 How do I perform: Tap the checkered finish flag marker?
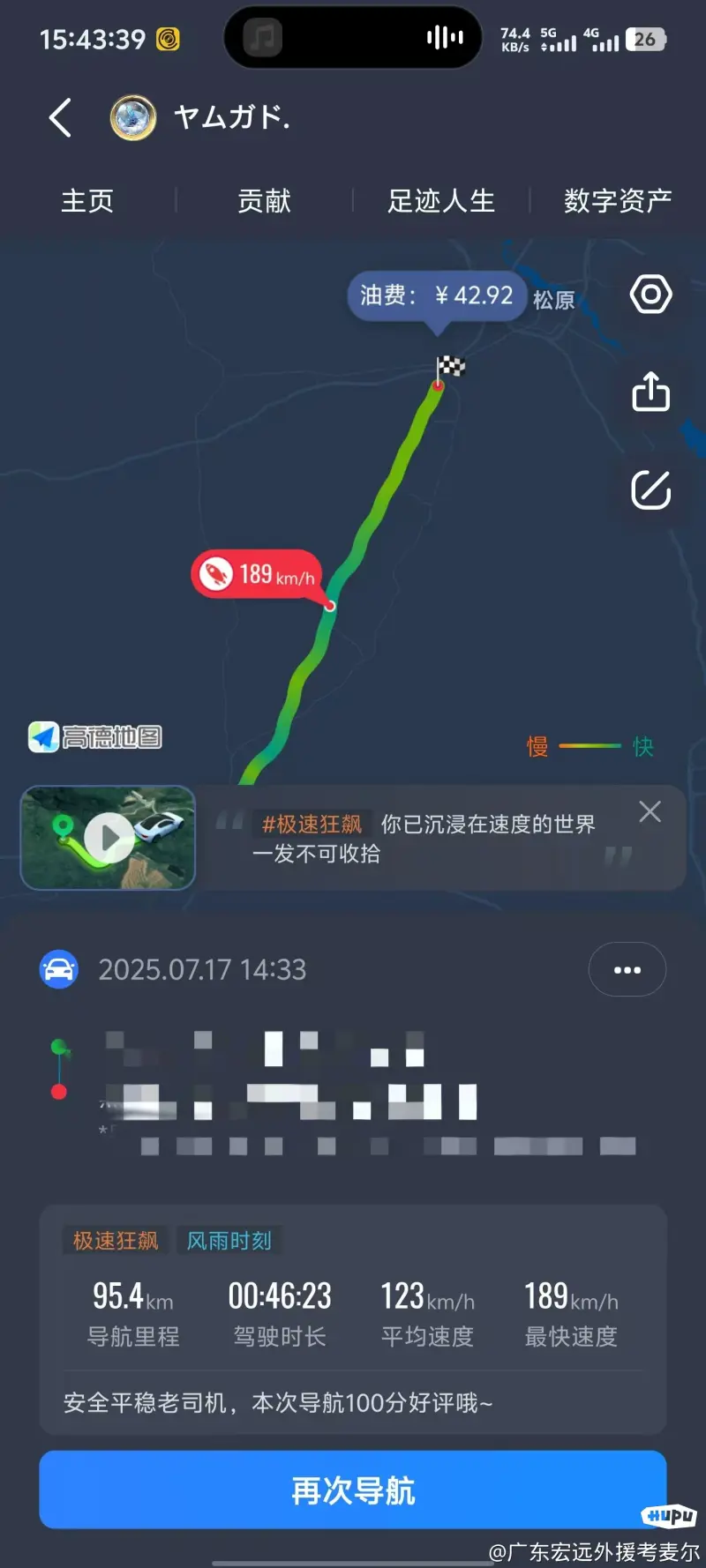(451, 364)
